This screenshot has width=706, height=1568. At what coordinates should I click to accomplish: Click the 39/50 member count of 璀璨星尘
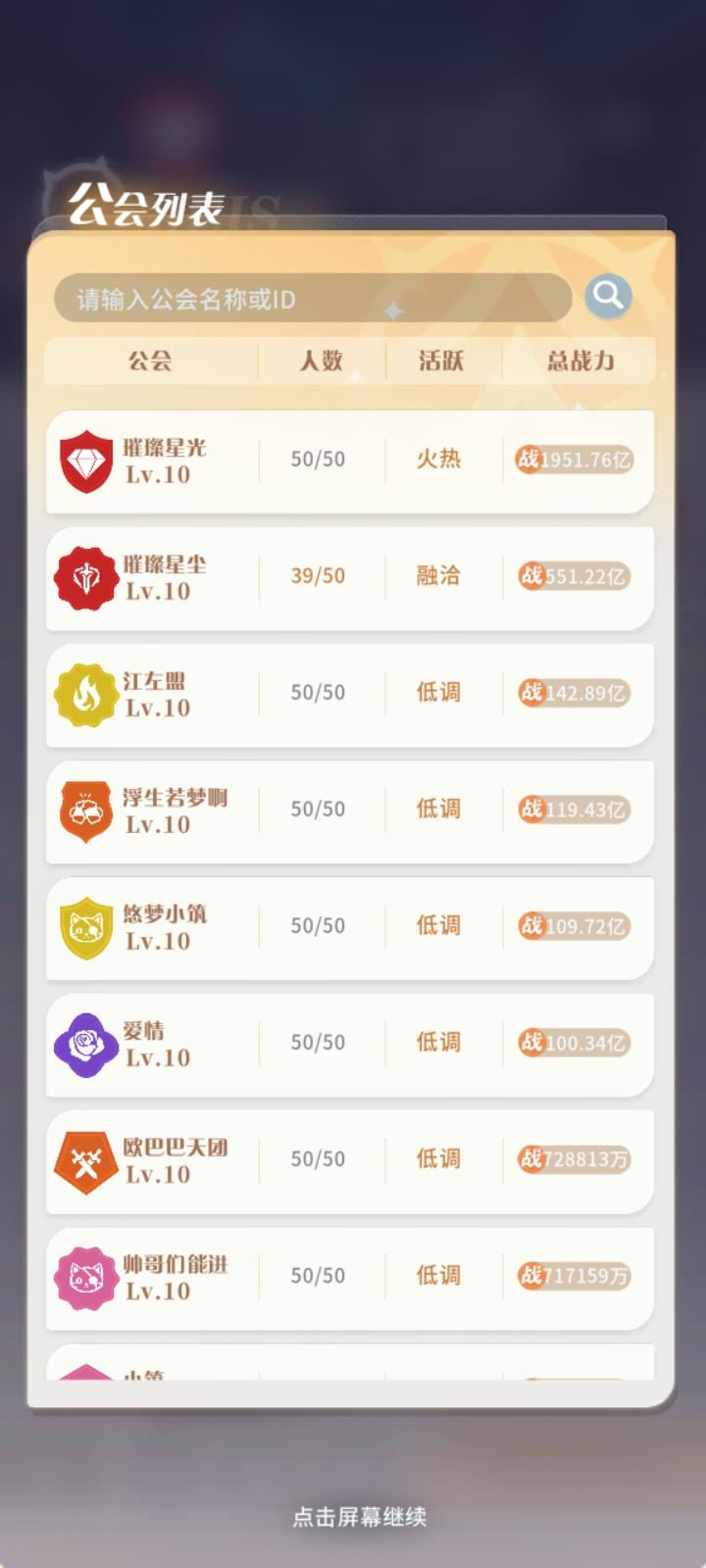(316, 577)
